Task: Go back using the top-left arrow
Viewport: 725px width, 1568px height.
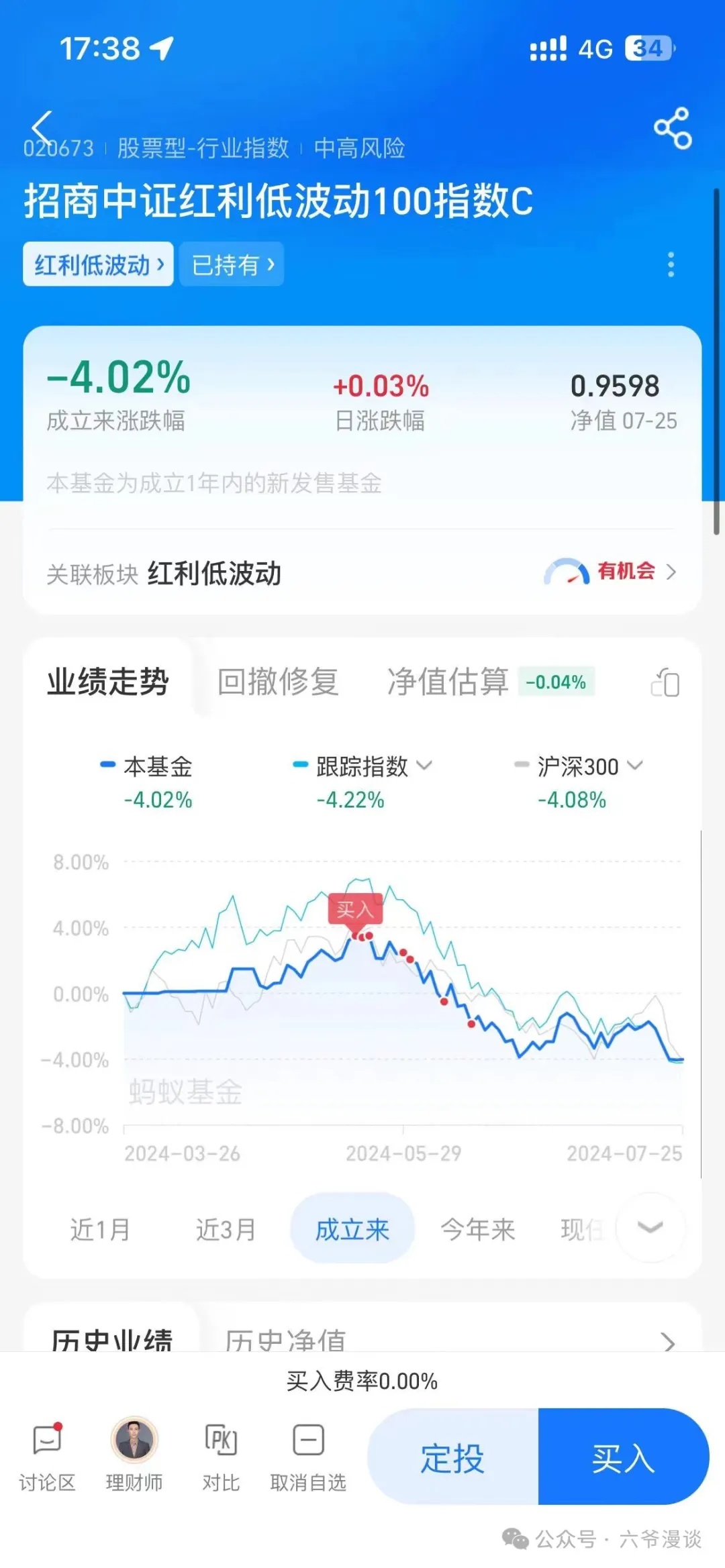Action: tap(42, 126)
